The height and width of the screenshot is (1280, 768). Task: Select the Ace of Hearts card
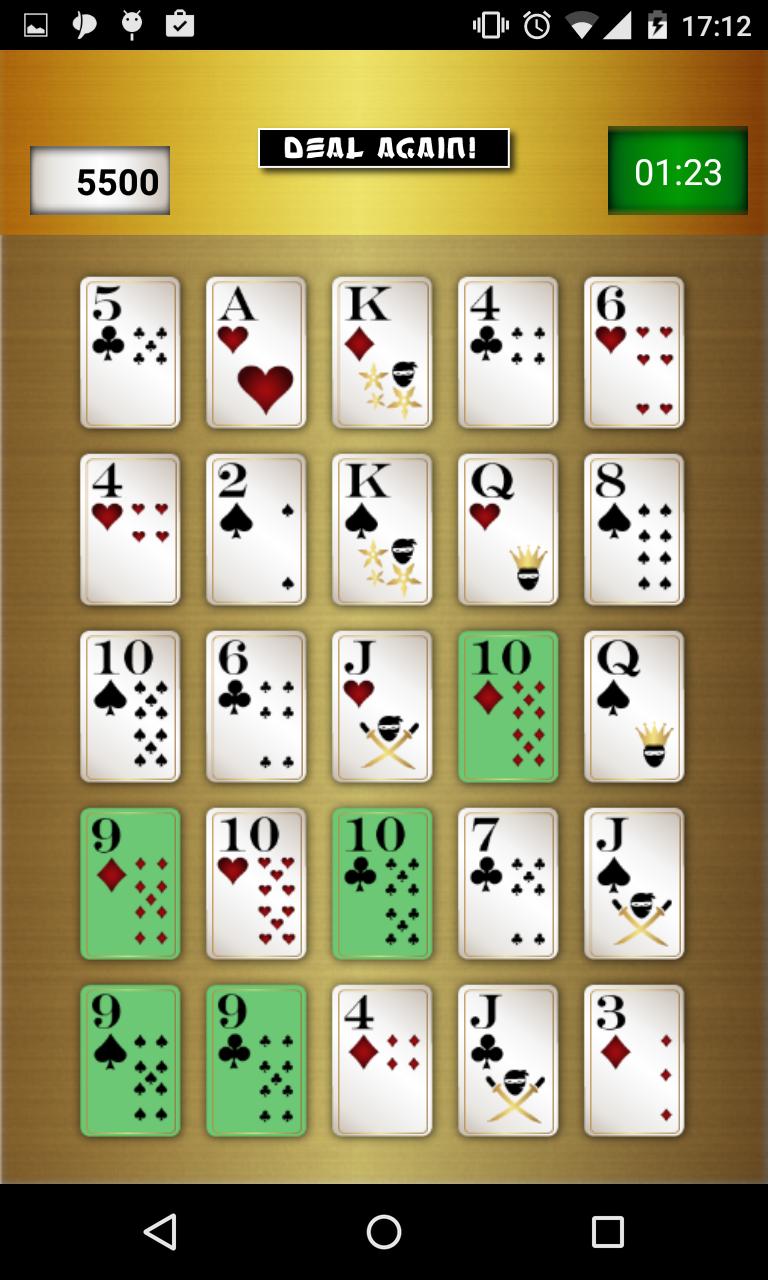[256, 352]
